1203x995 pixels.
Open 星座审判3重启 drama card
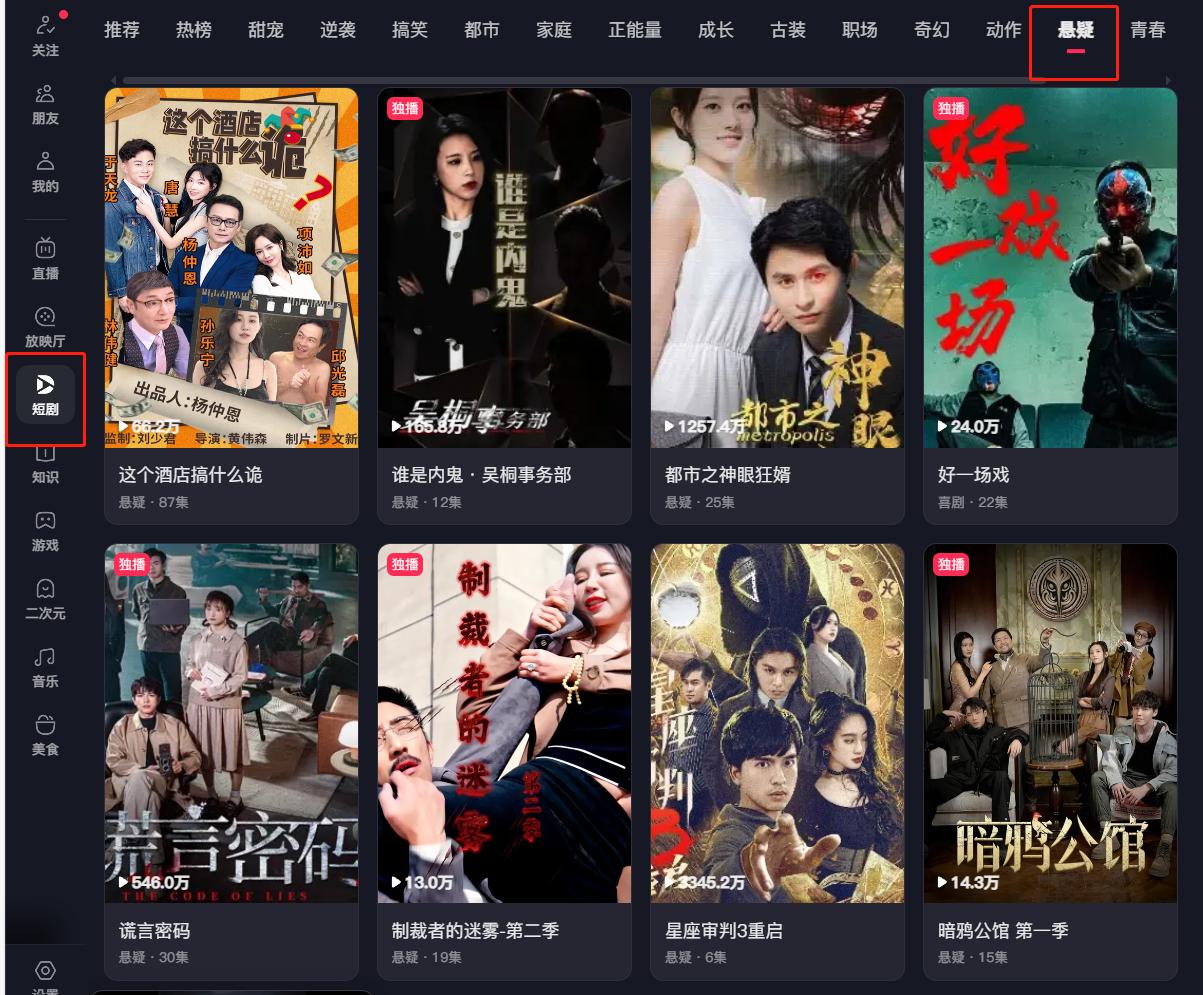(x=777, y=723)
